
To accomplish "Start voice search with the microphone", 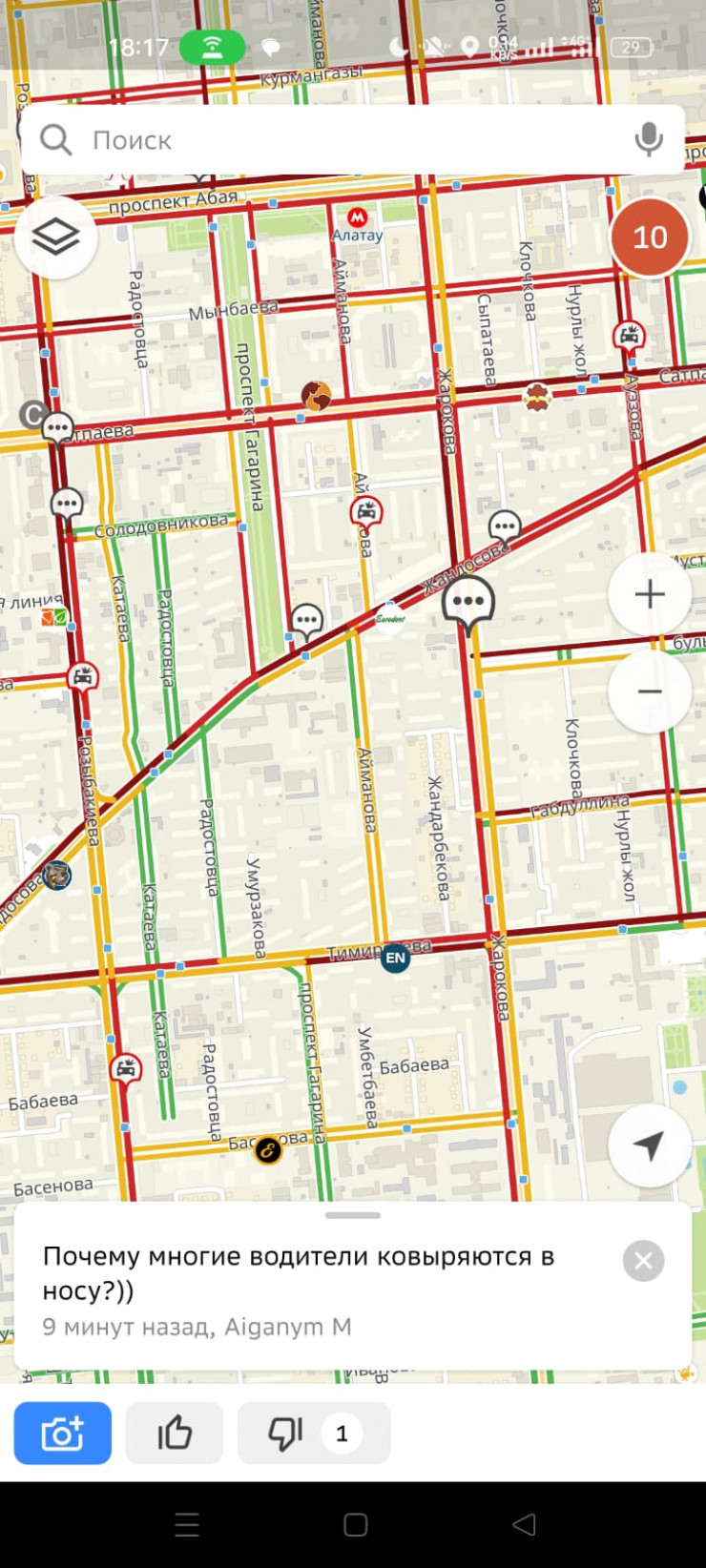I will tap(649, 140).
